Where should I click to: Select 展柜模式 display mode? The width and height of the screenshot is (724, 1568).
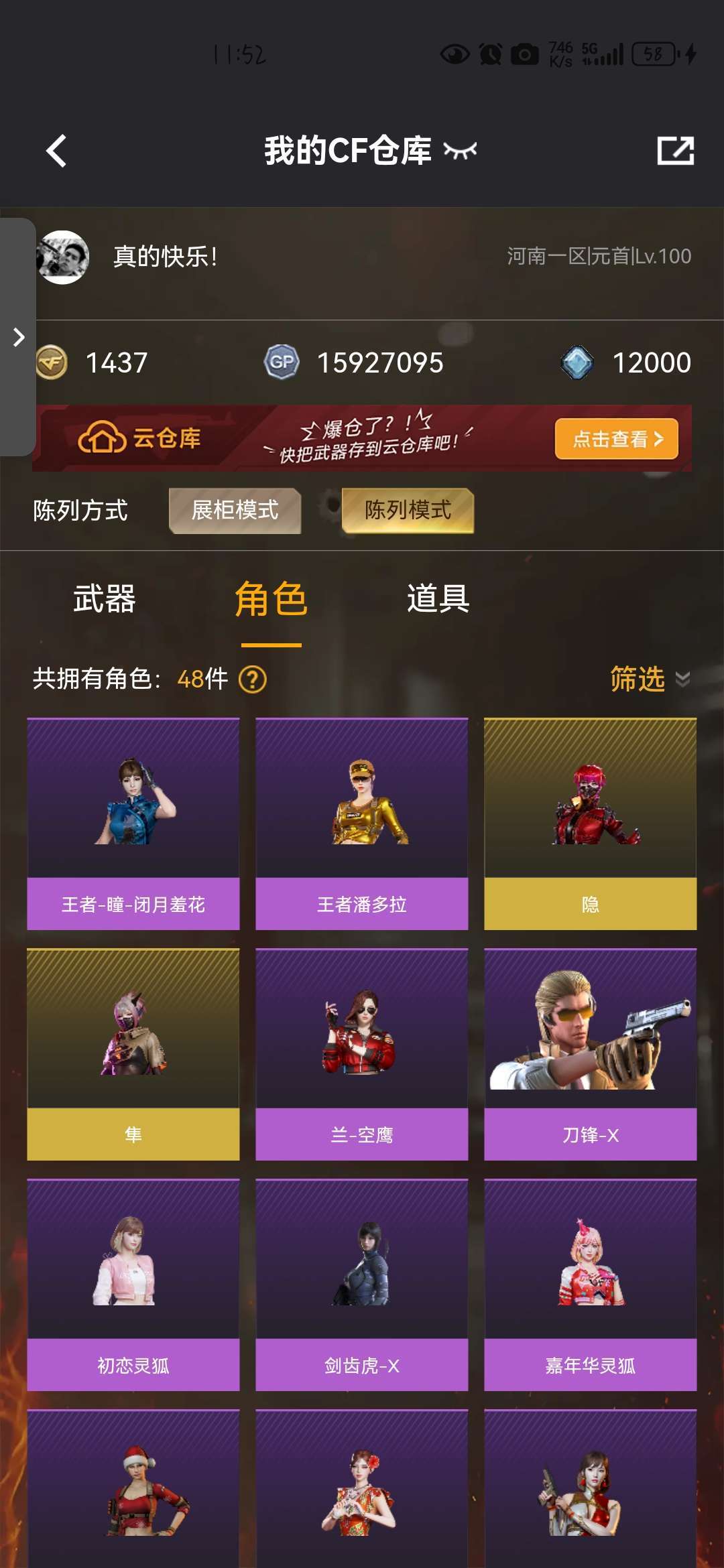pyautogui.click(x=235, y=511)
